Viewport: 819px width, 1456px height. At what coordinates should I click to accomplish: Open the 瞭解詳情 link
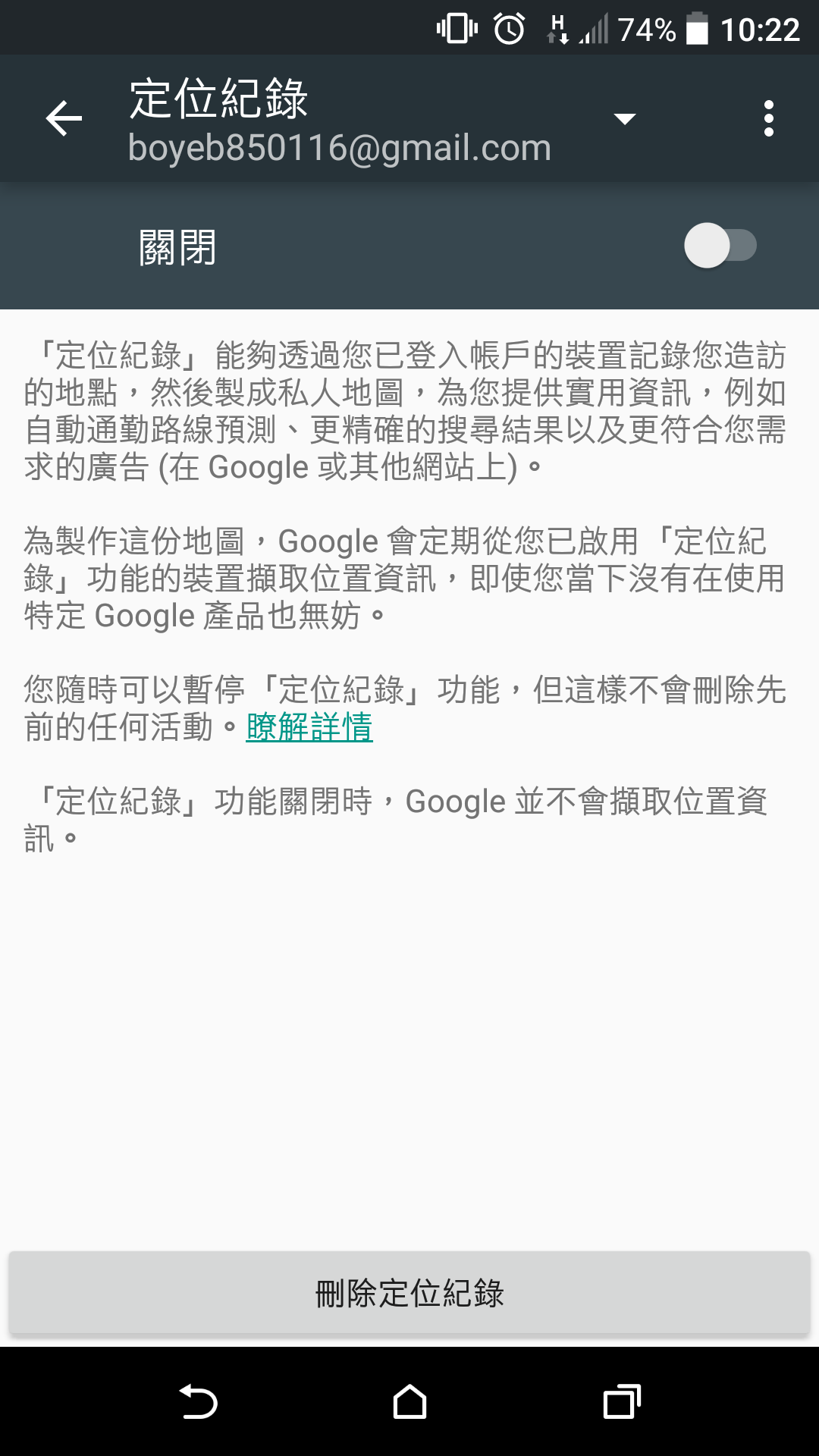click(309, 726)
